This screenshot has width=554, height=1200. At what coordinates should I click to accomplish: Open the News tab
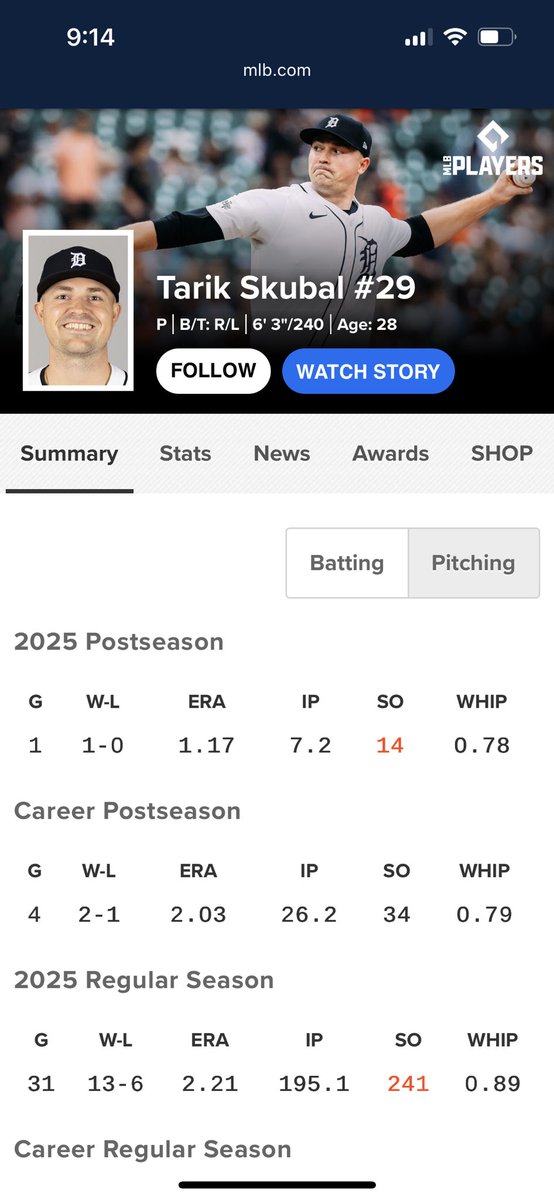tap(282, 453)
